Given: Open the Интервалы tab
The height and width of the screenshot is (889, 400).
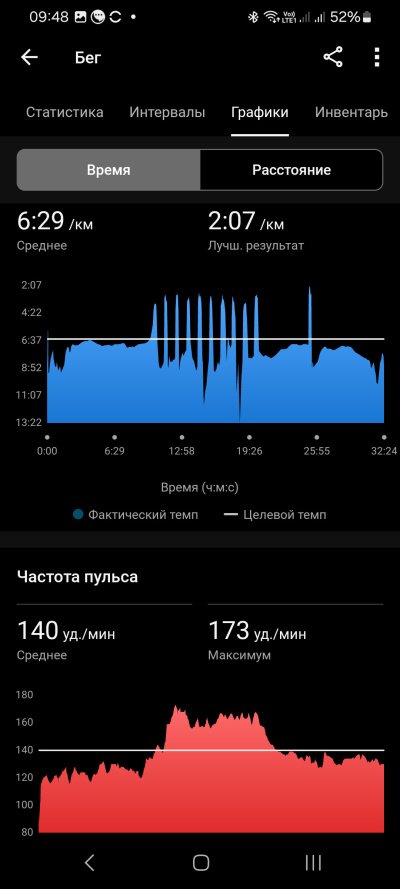Looking at the screenshot, I should [x=167, y=112].
